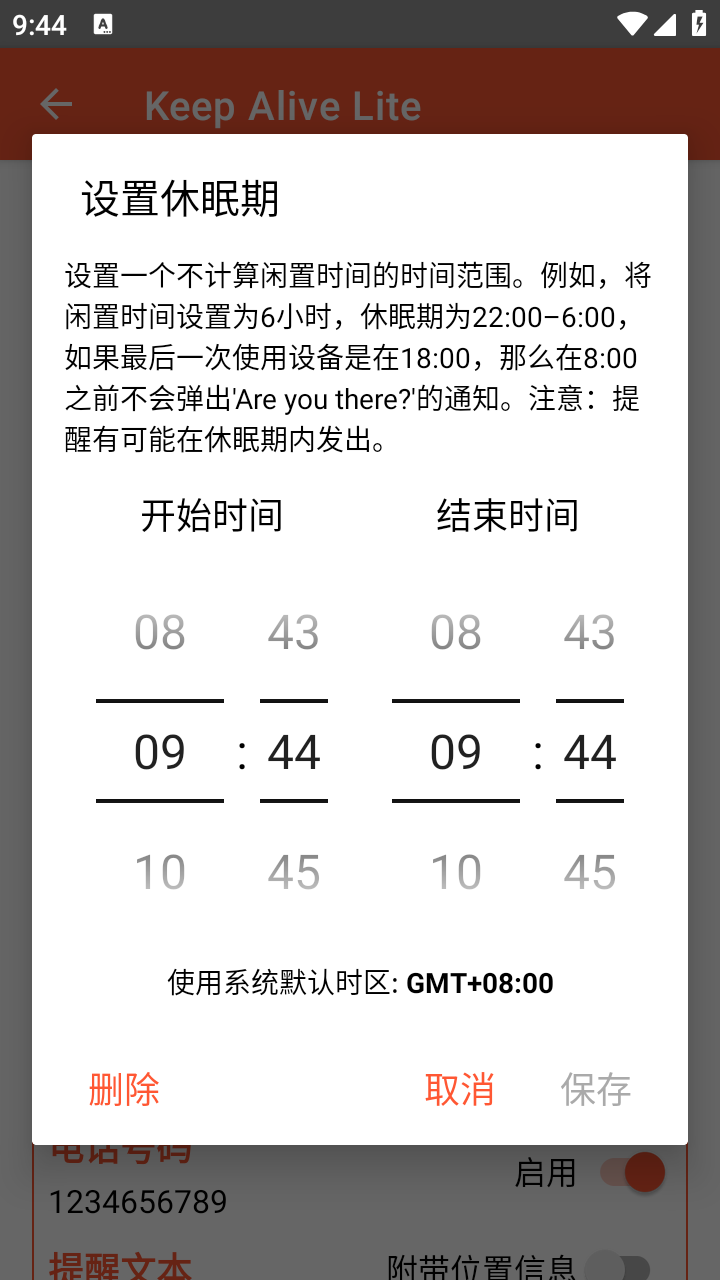This screenshot has height=1280, width=720.
Task: Select minute 43 in 结束时间 picker
Action: point(589,632)
